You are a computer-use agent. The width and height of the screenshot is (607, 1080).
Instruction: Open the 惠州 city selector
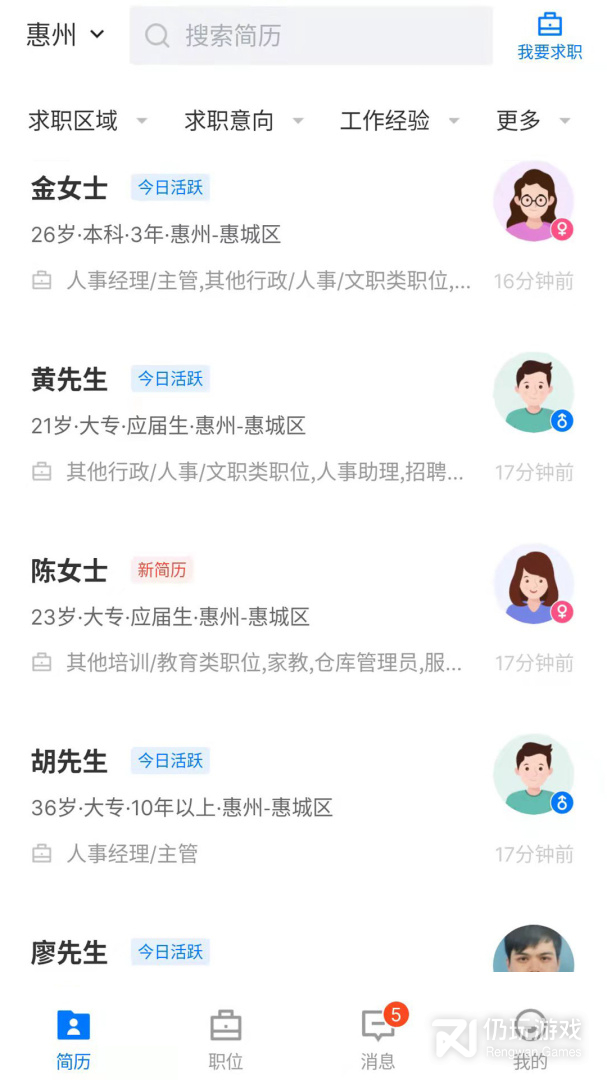point(65,35)
